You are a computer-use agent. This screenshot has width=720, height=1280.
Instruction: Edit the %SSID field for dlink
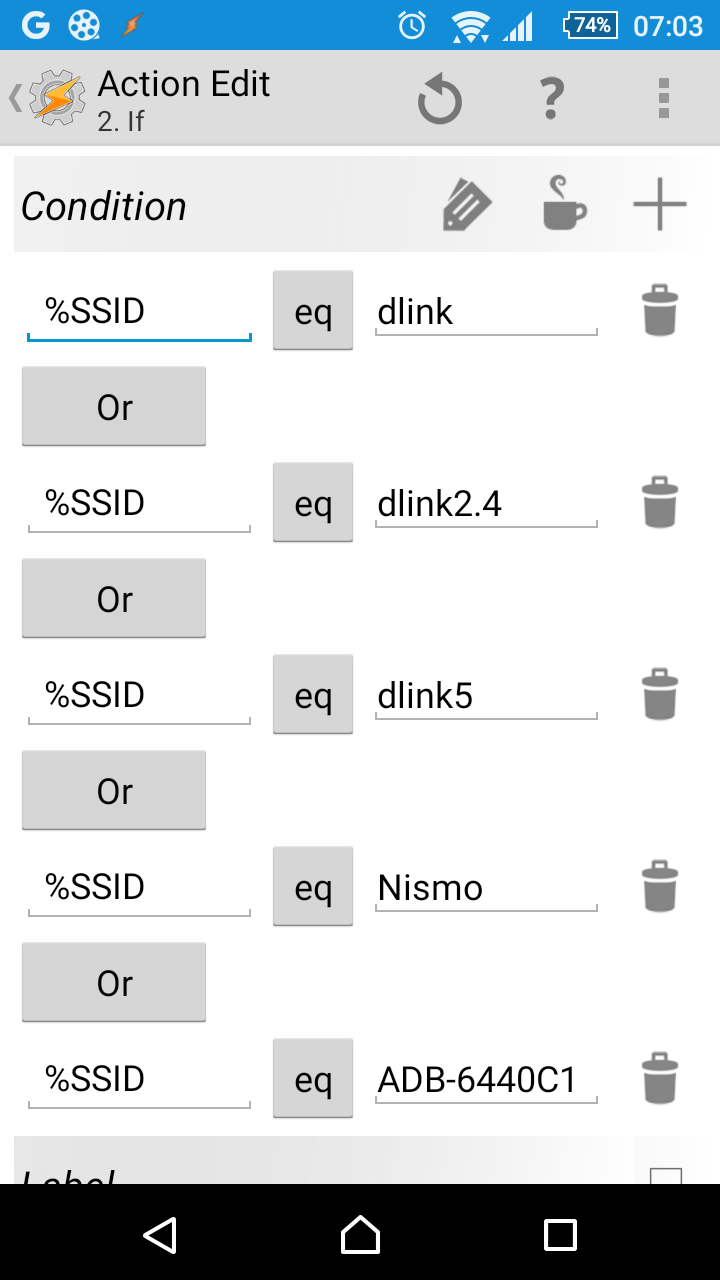pyautogui.click(x=138, y=312)
